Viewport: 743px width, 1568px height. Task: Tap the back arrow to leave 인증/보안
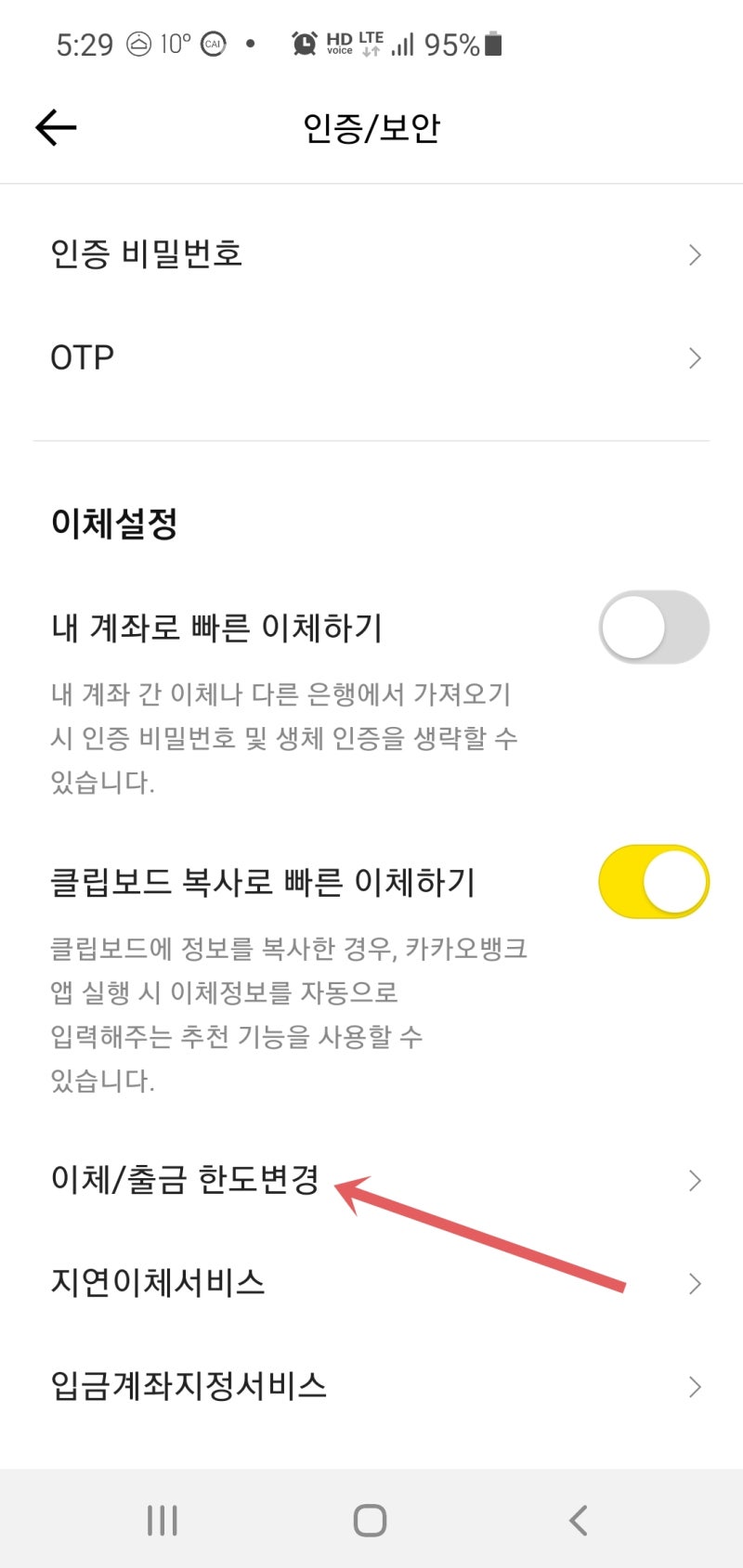[56, 126]
